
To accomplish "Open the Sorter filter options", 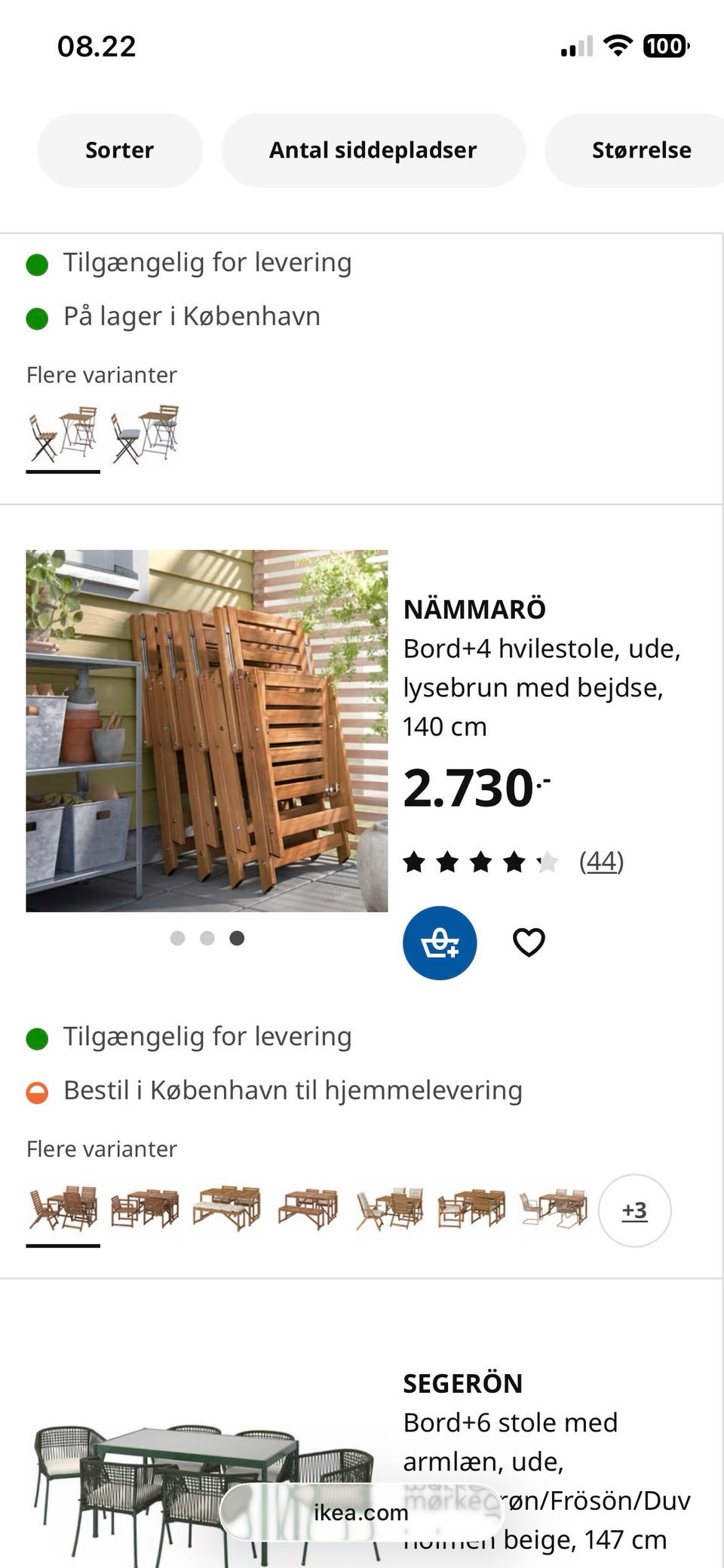I will [x=119, y=149].
